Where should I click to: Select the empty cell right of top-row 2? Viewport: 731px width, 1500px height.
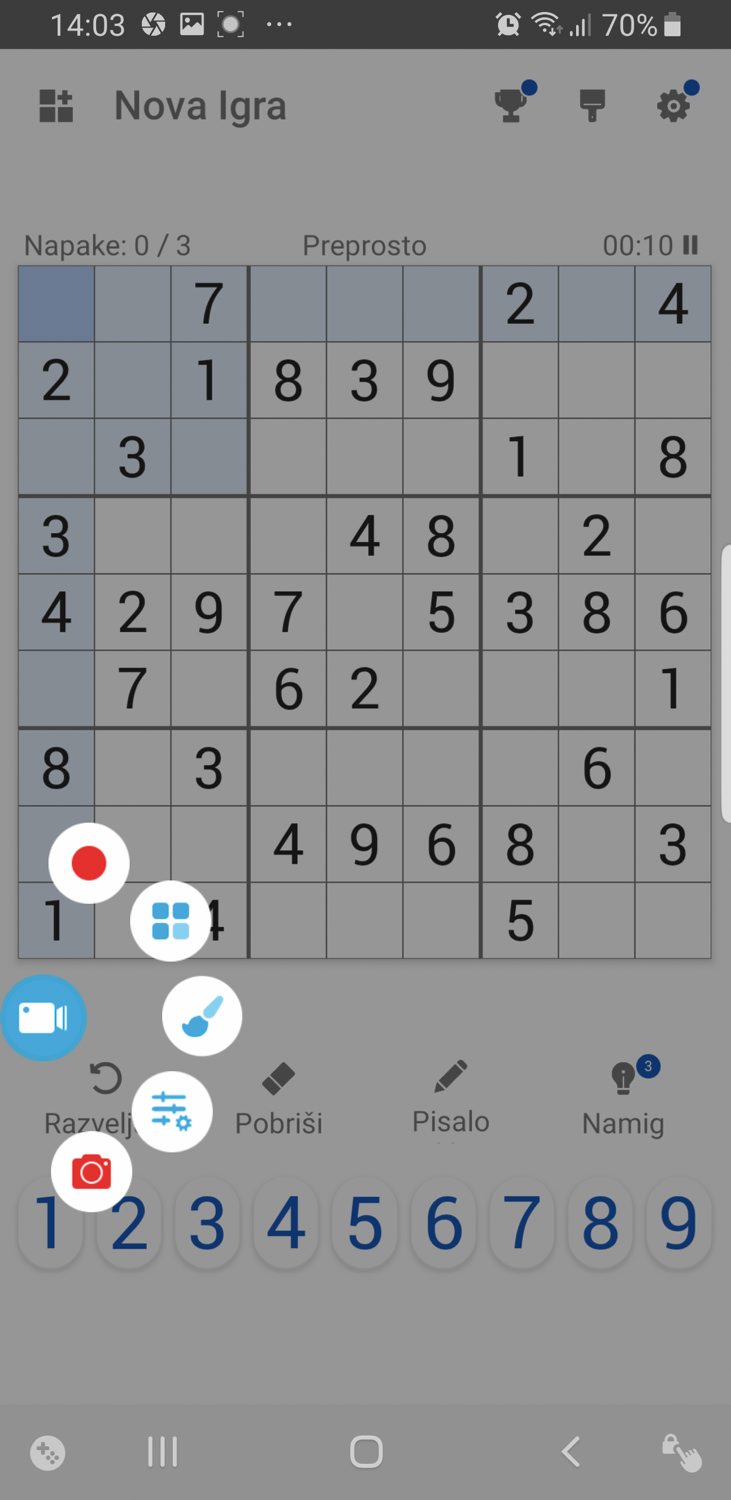point(597,304)
